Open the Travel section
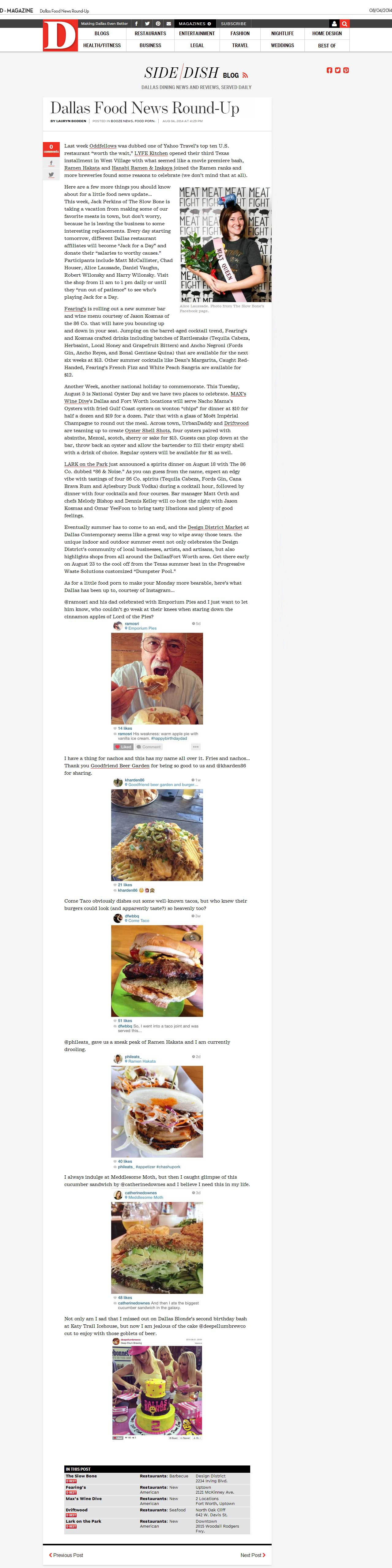Image resolution: width=392 pixels, height=1568 pixels. (240, 45)
